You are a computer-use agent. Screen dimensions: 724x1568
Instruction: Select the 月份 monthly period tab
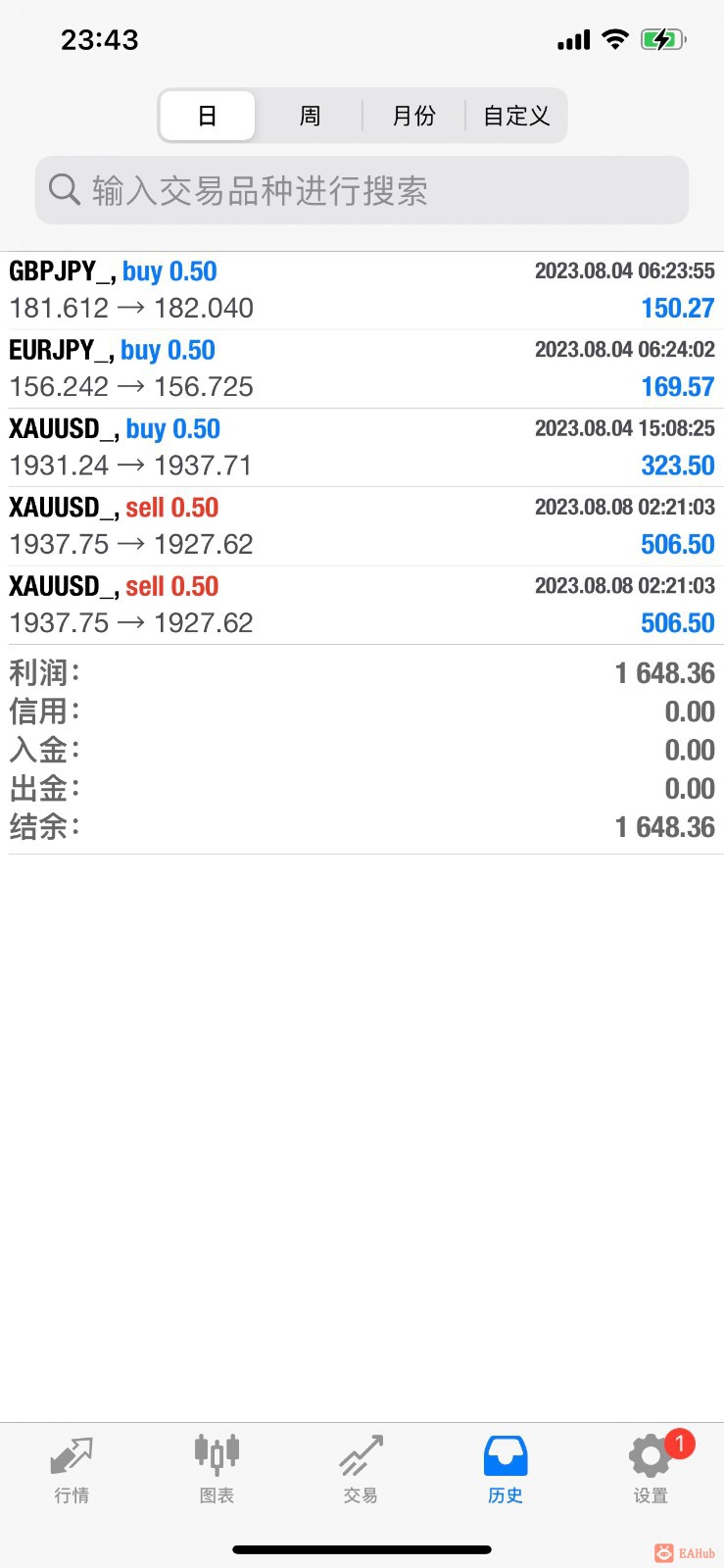(x=412, y=115)
